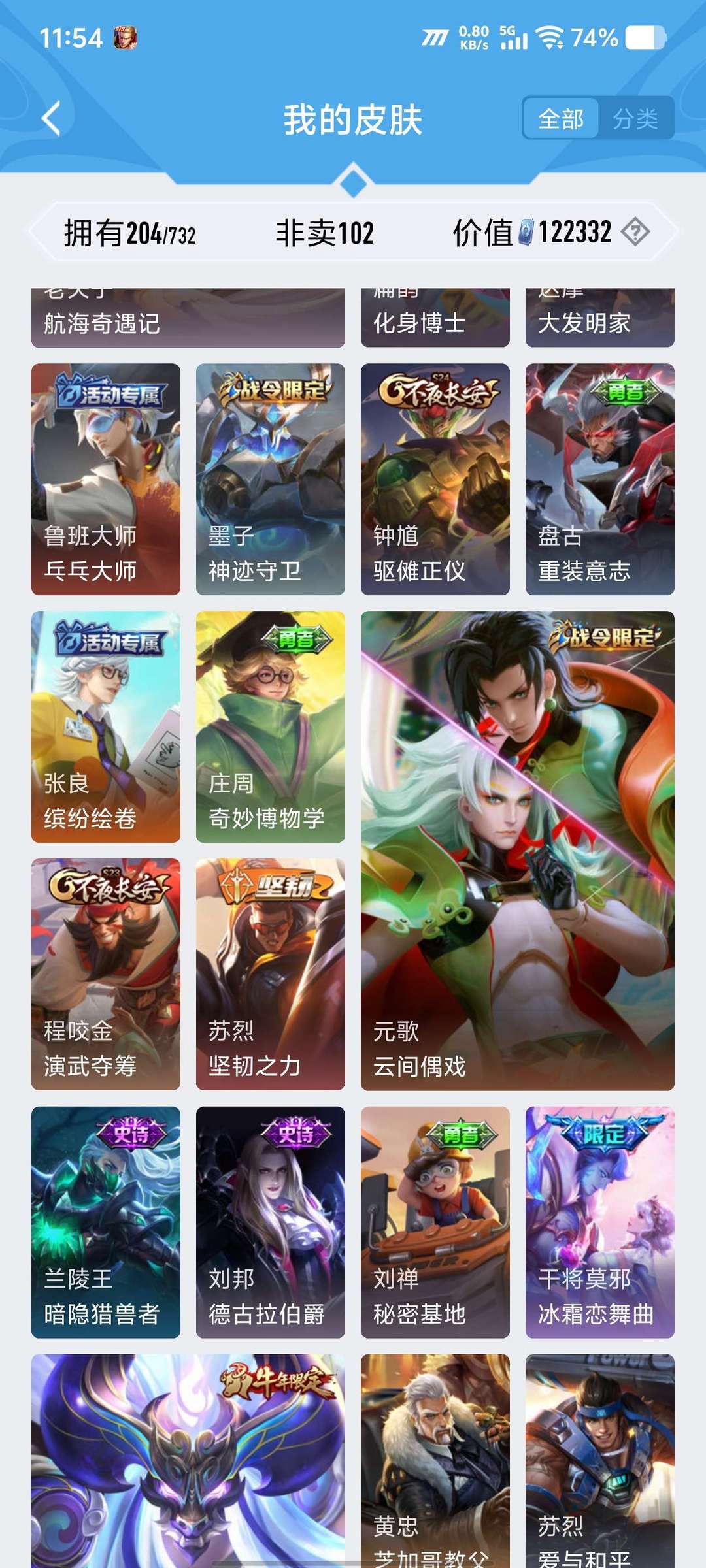View 钟馗 驱傩正仪 skin
706x1568 pixels.
(x=435, y=479)
